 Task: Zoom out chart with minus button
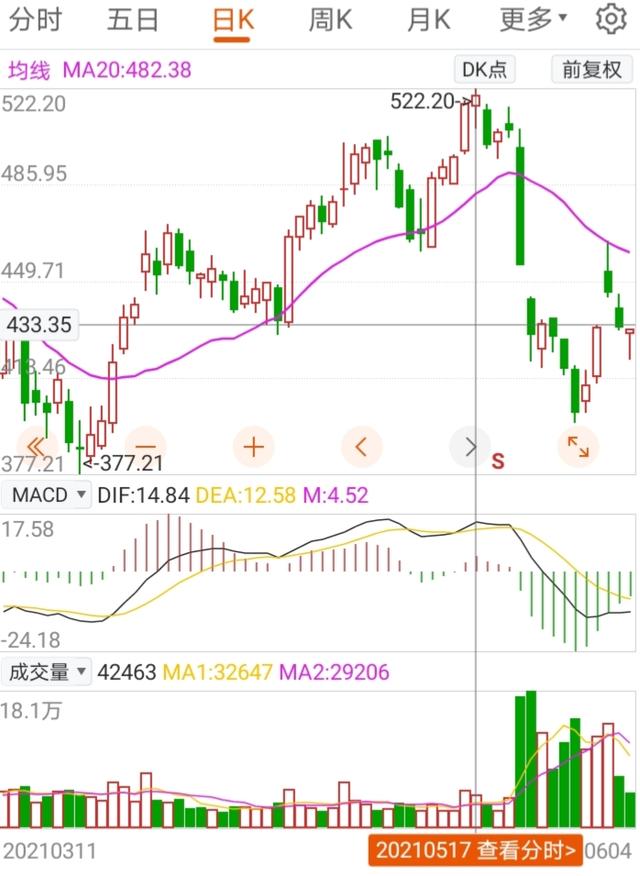pyautogui.click(x=146, y=446)
